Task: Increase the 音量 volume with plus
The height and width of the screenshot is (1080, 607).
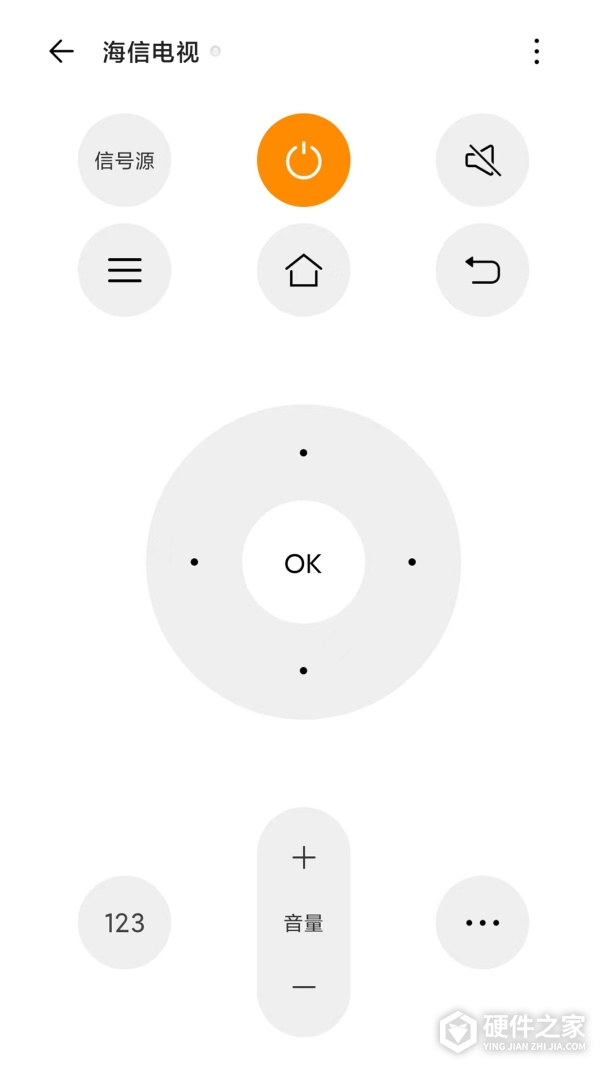Action: coord(304,858)
